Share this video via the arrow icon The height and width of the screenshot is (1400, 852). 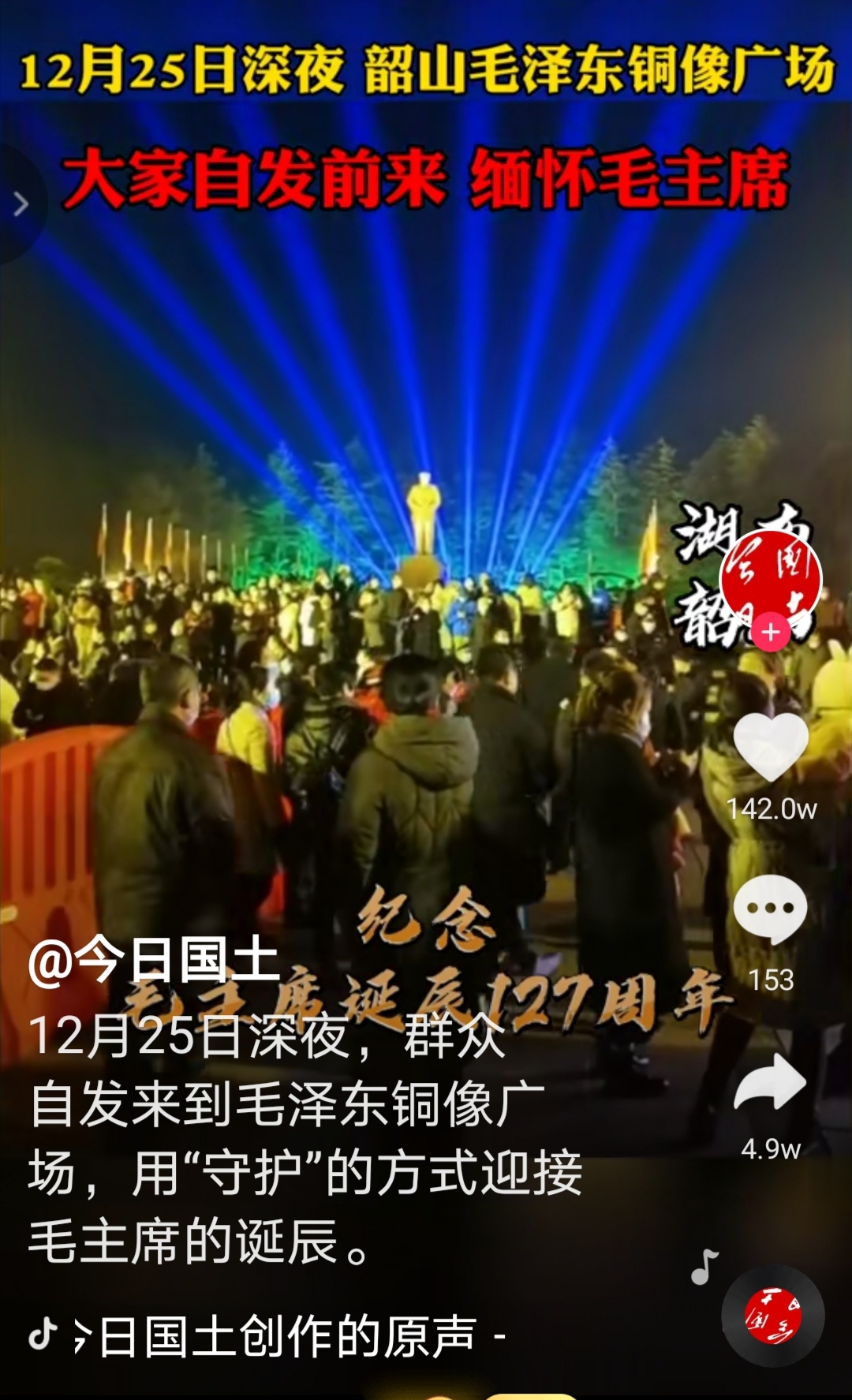[x=770, y=1083]
